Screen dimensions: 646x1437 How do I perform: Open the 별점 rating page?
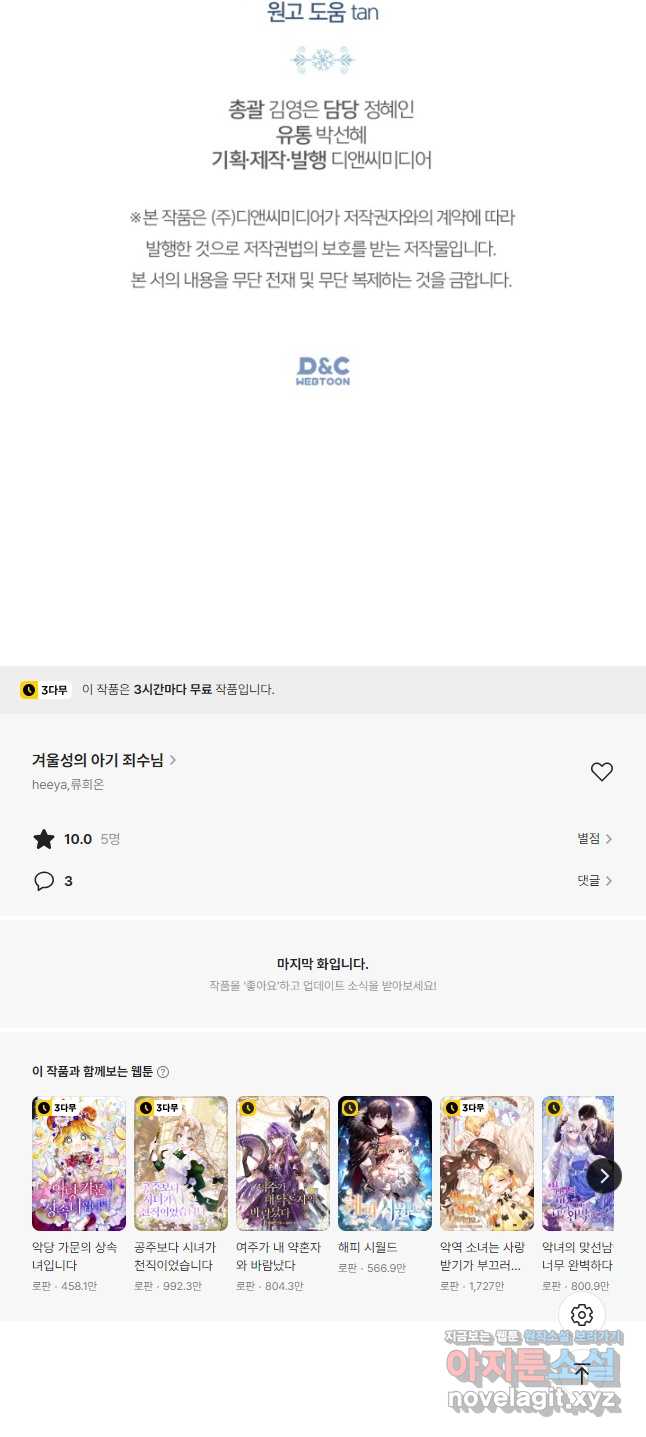[x=594, y=839]
